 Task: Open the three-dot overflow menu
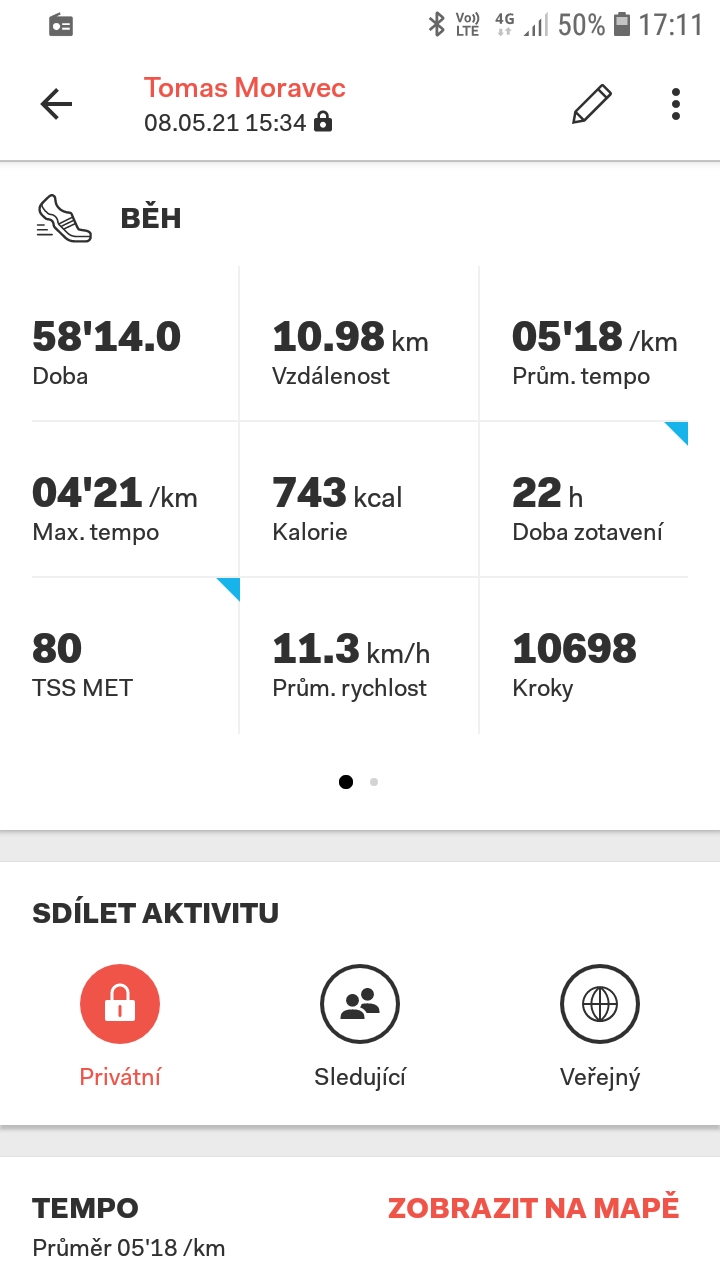pos(676,104)
